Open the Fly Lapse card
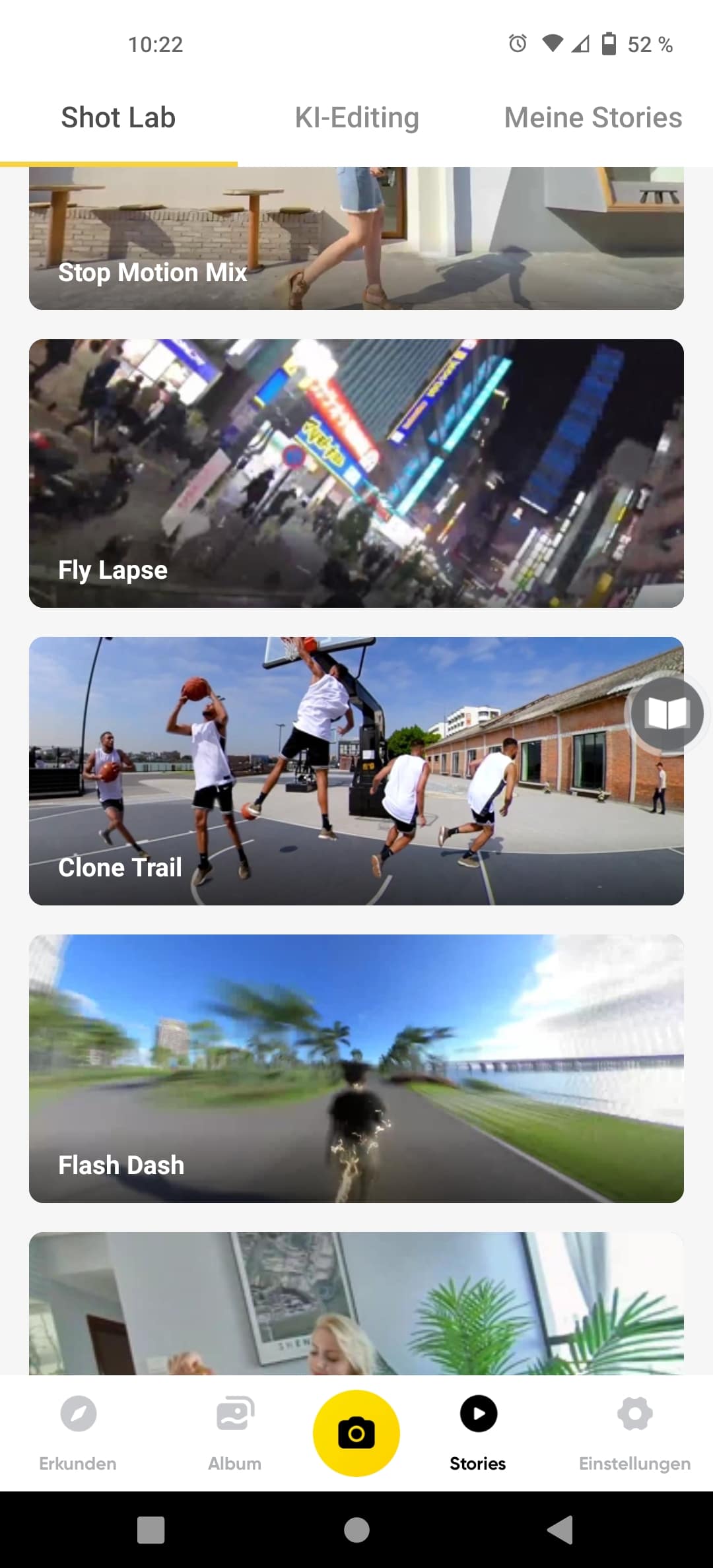Screen dimensions: 713x1568 (x=356, y=473)
